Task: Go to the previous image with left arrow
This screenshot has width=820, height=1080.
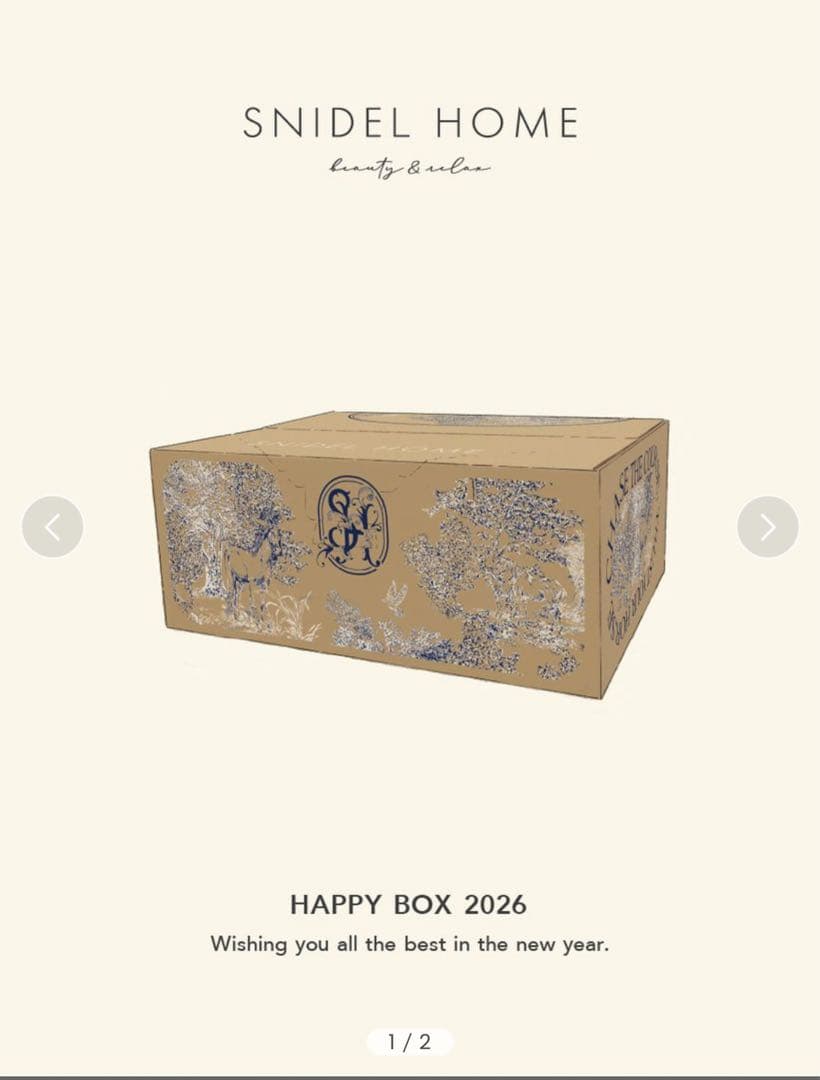Action: (52, 527)
